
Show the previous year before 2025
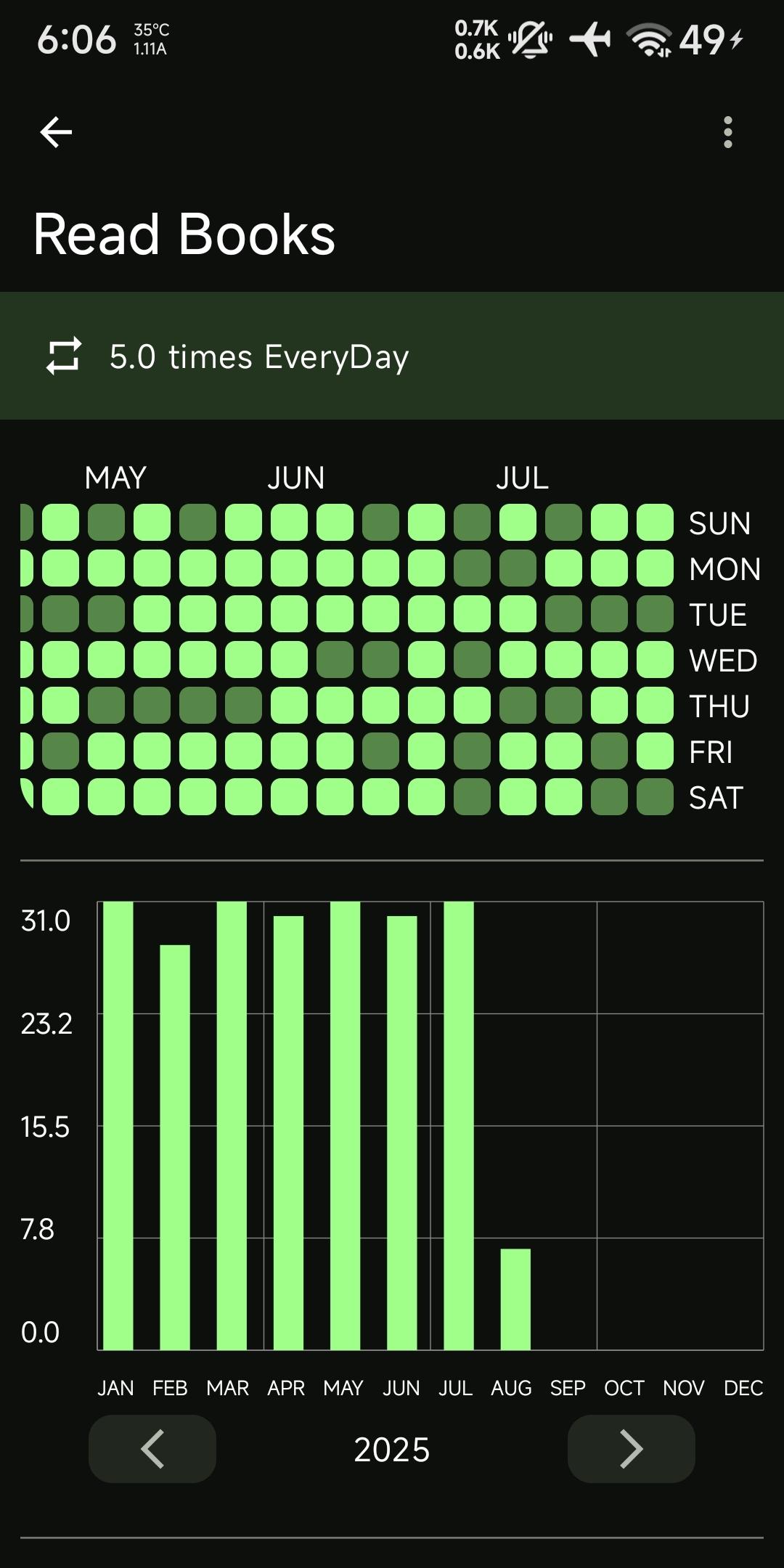152,1449
